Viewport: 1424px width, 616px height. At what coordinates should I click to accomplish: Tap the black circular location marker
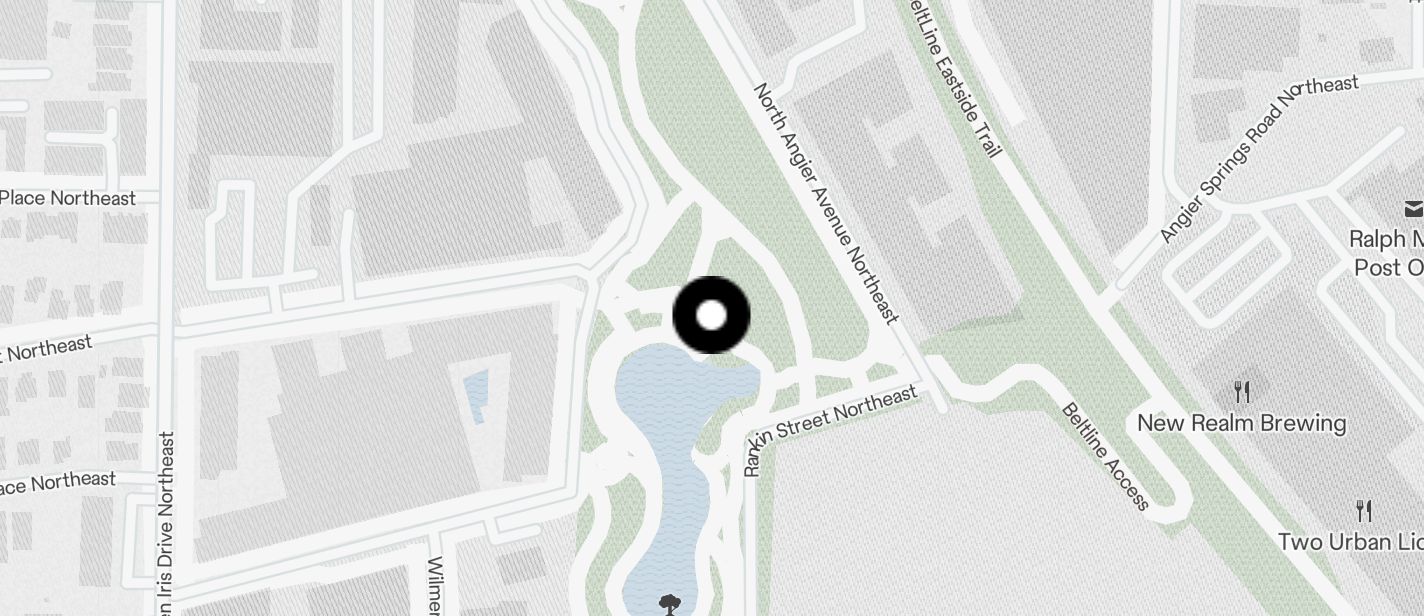pos(711,315)
